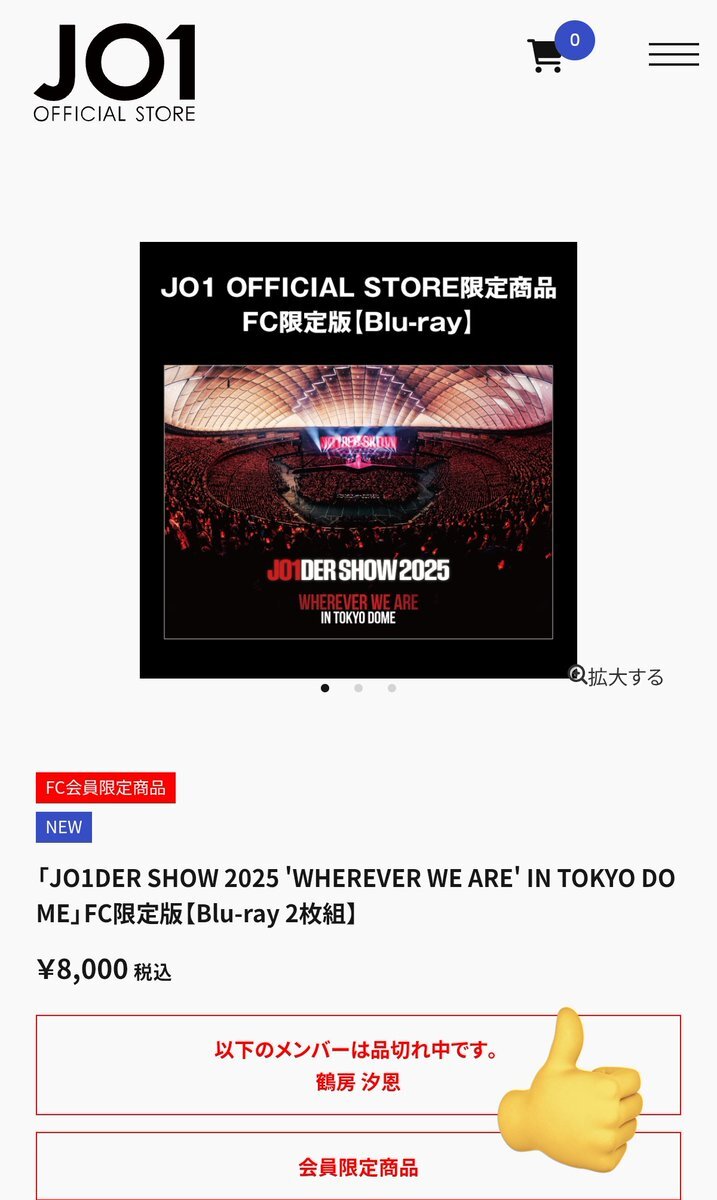Jump to the third product image dot

click(392, 688)
